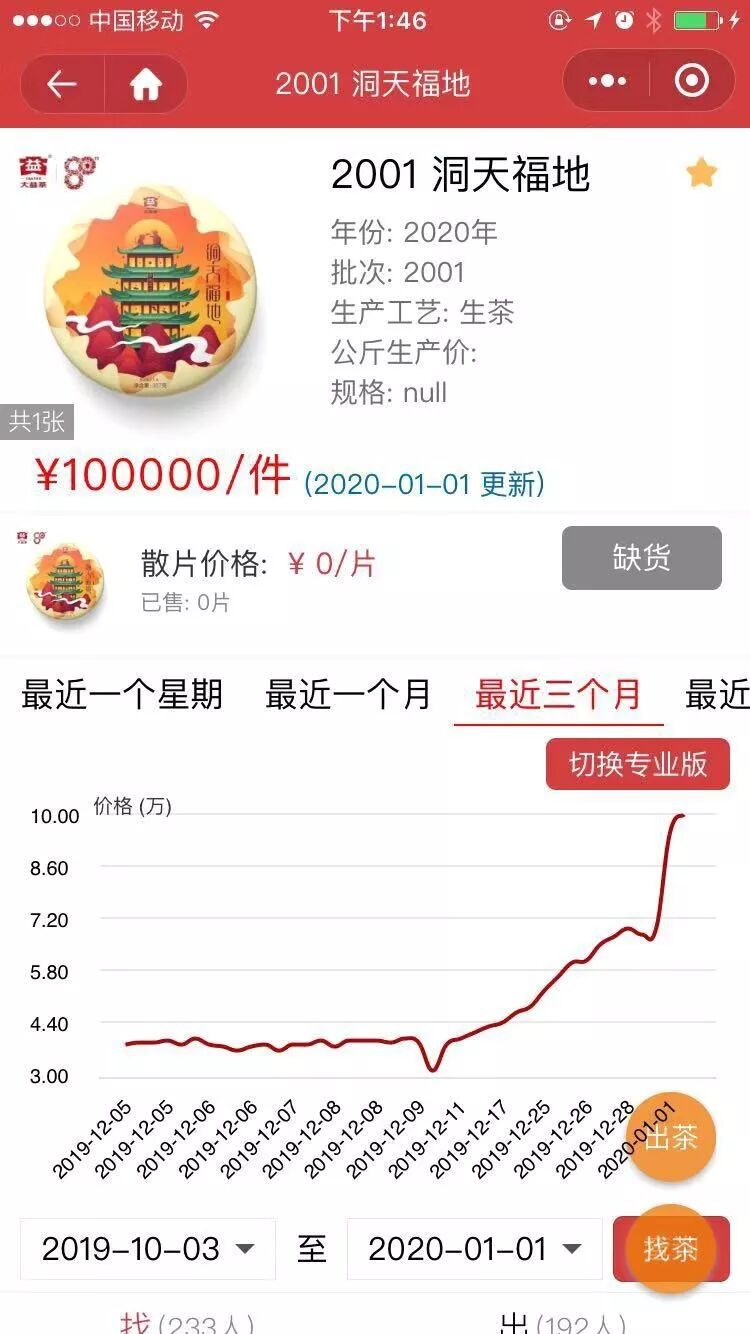Select the 最近三个月 tab
The width and height of the screenshot is (750, 1334).
pyautogui.click(x=558, y=694)
